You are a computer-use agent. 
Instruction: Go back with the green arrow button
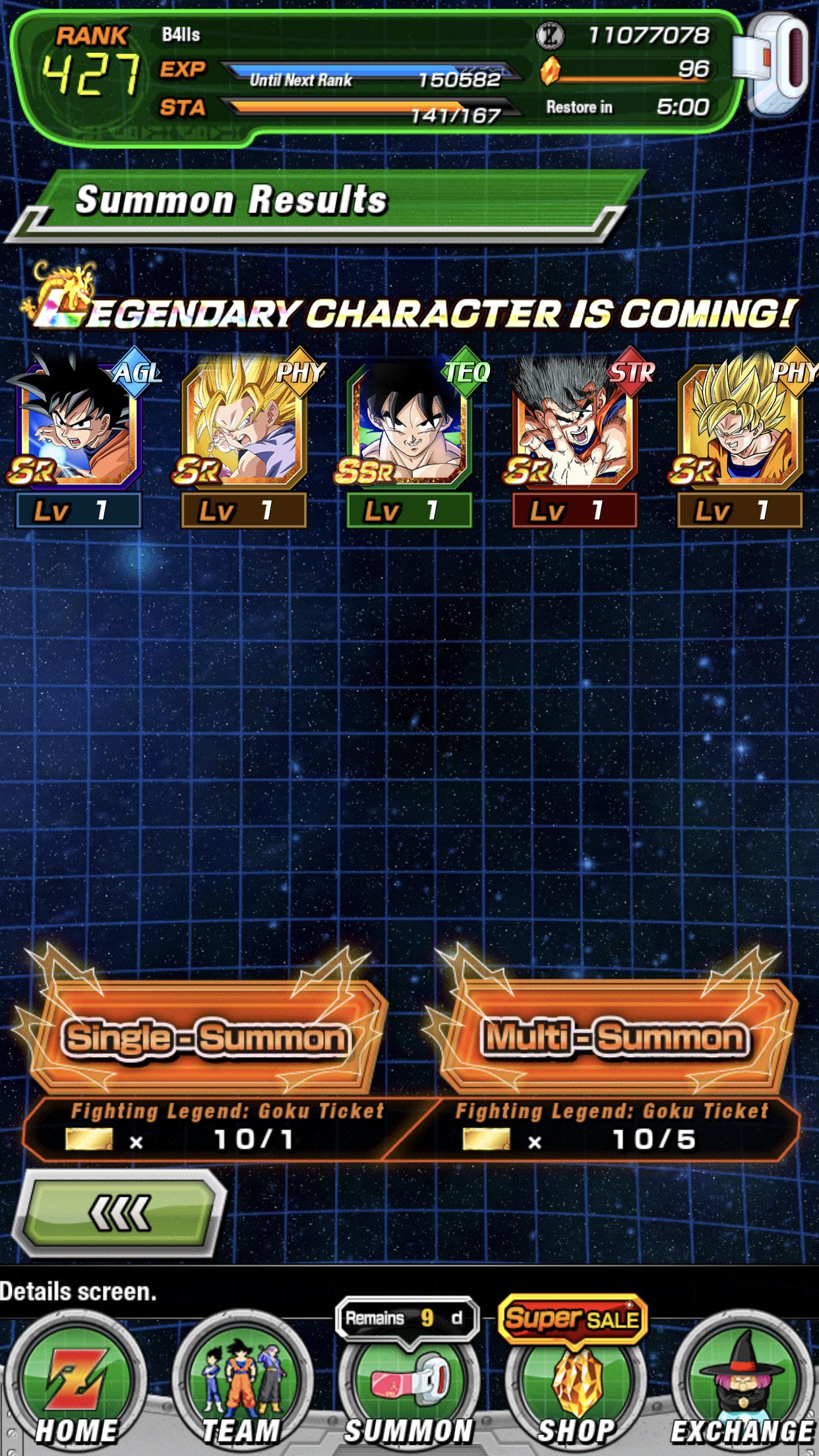point(120,1213)
